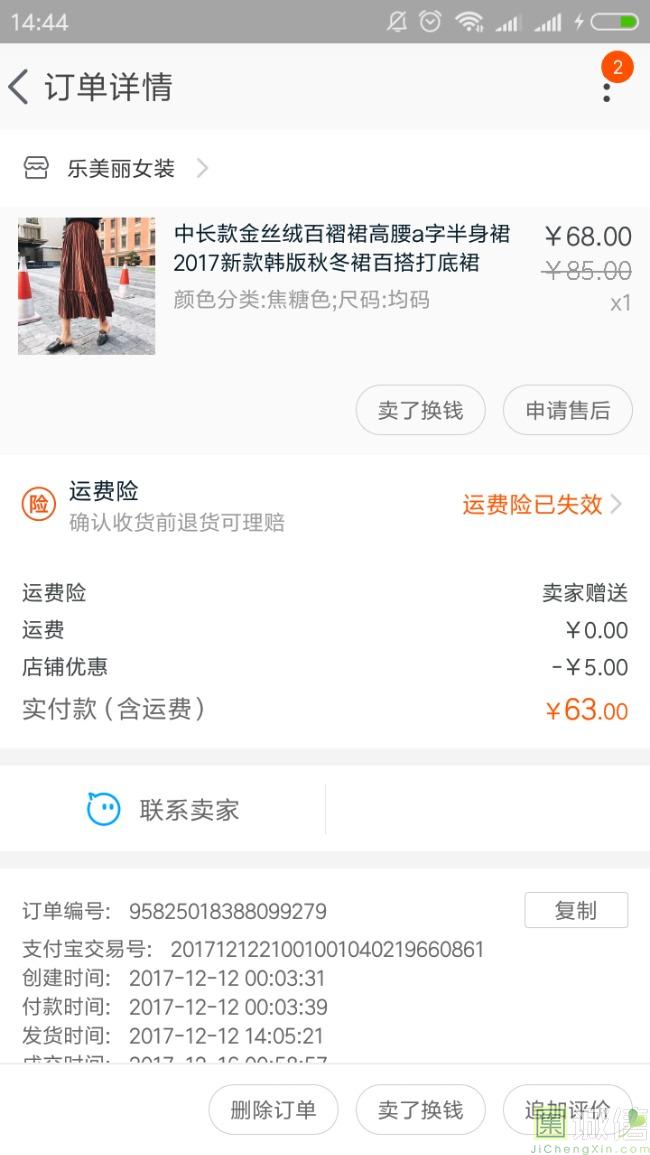Tap the 删除订单 button
Screen dimensions: 650x1155
click(x=273, y=1109)
